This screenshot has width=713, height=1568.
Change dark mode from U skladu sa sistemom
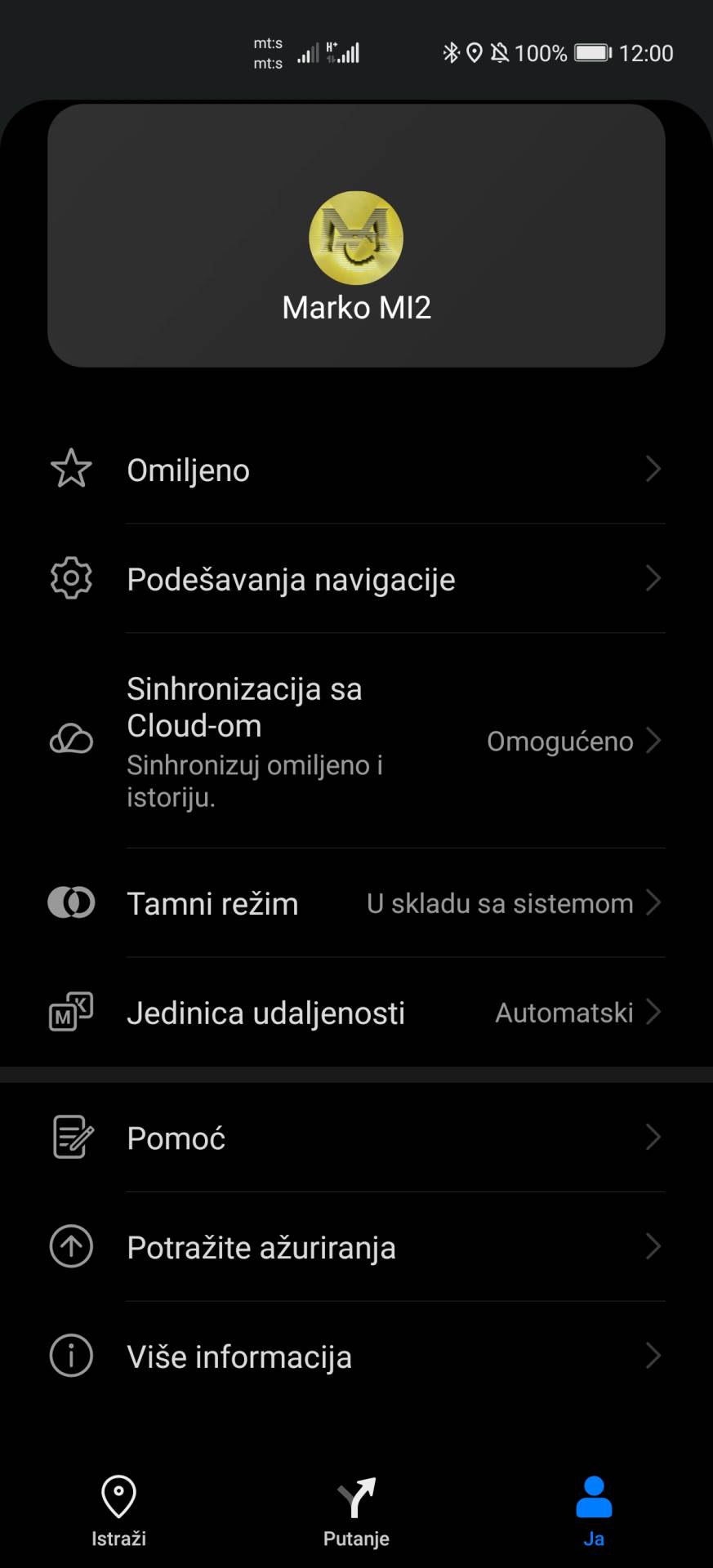click(x=500, y=902)
